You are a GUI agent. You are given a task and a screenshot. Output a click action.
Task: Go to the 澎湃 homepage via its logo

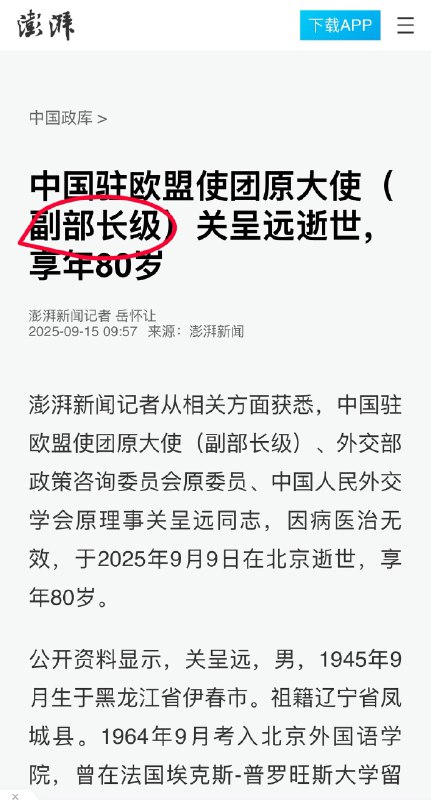tap(46, 25)
